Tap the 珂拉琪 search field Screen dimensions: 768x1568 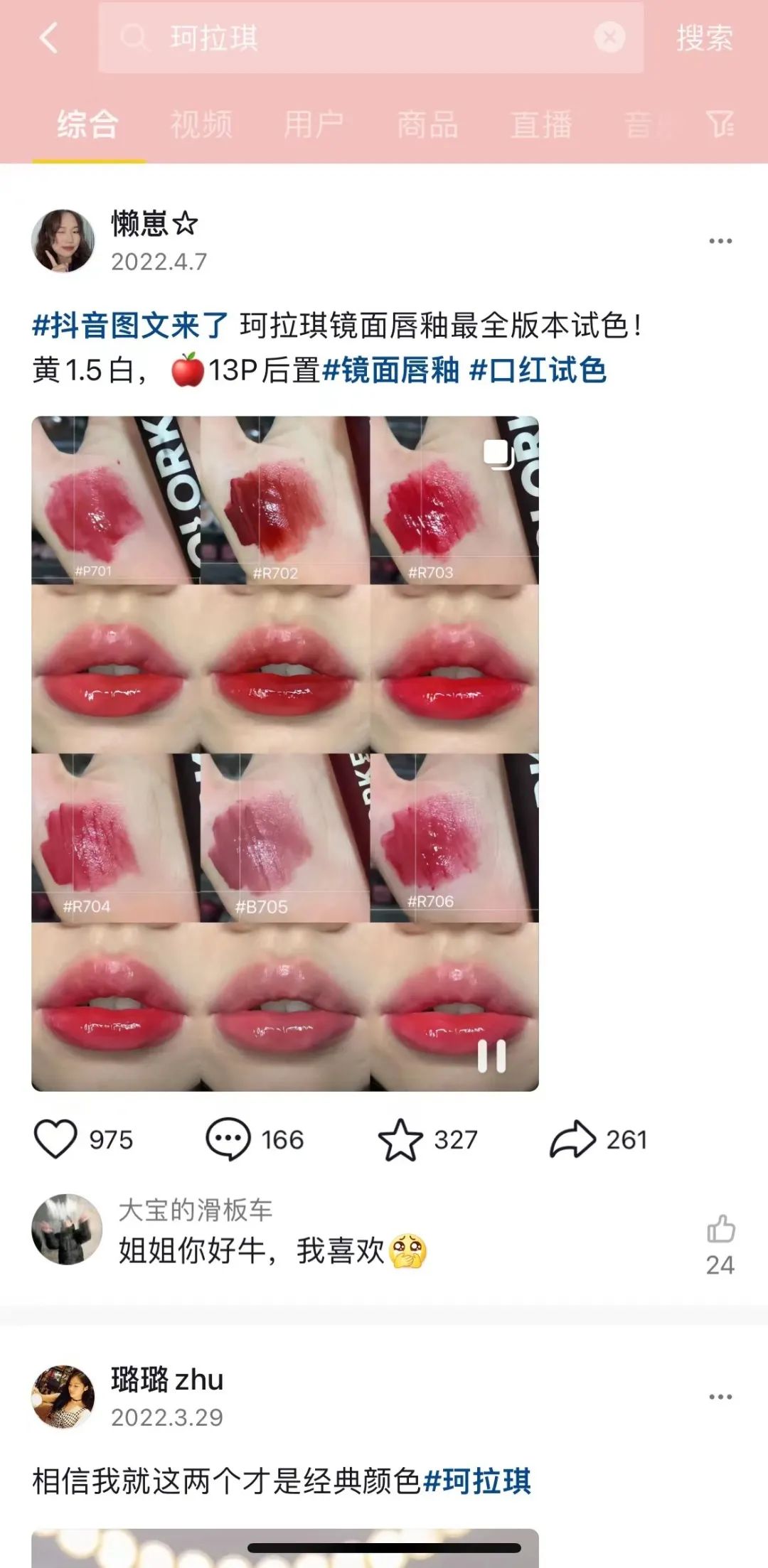coord(356,38)
